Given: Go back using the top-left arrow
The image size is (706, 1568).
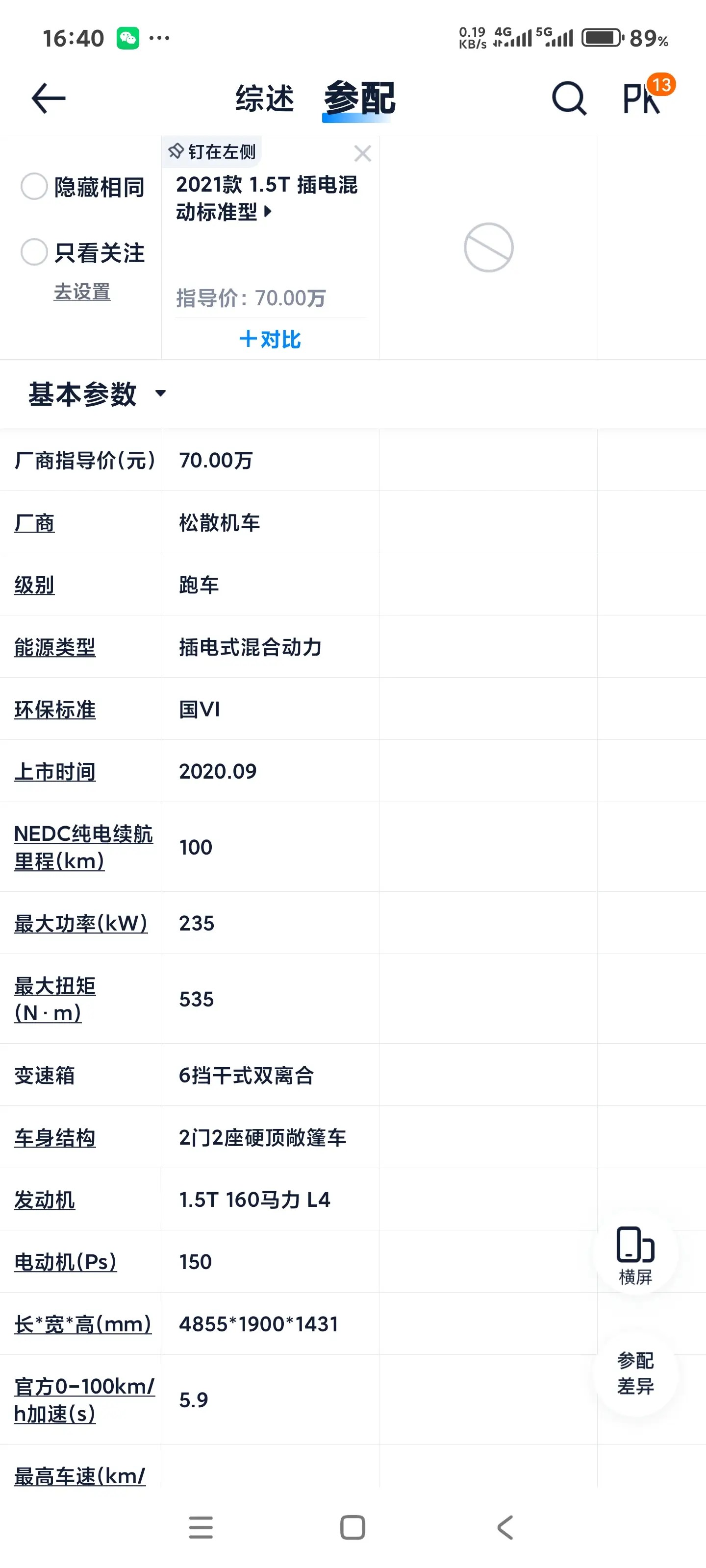Looking at the screenshot, I should point(48,98).
